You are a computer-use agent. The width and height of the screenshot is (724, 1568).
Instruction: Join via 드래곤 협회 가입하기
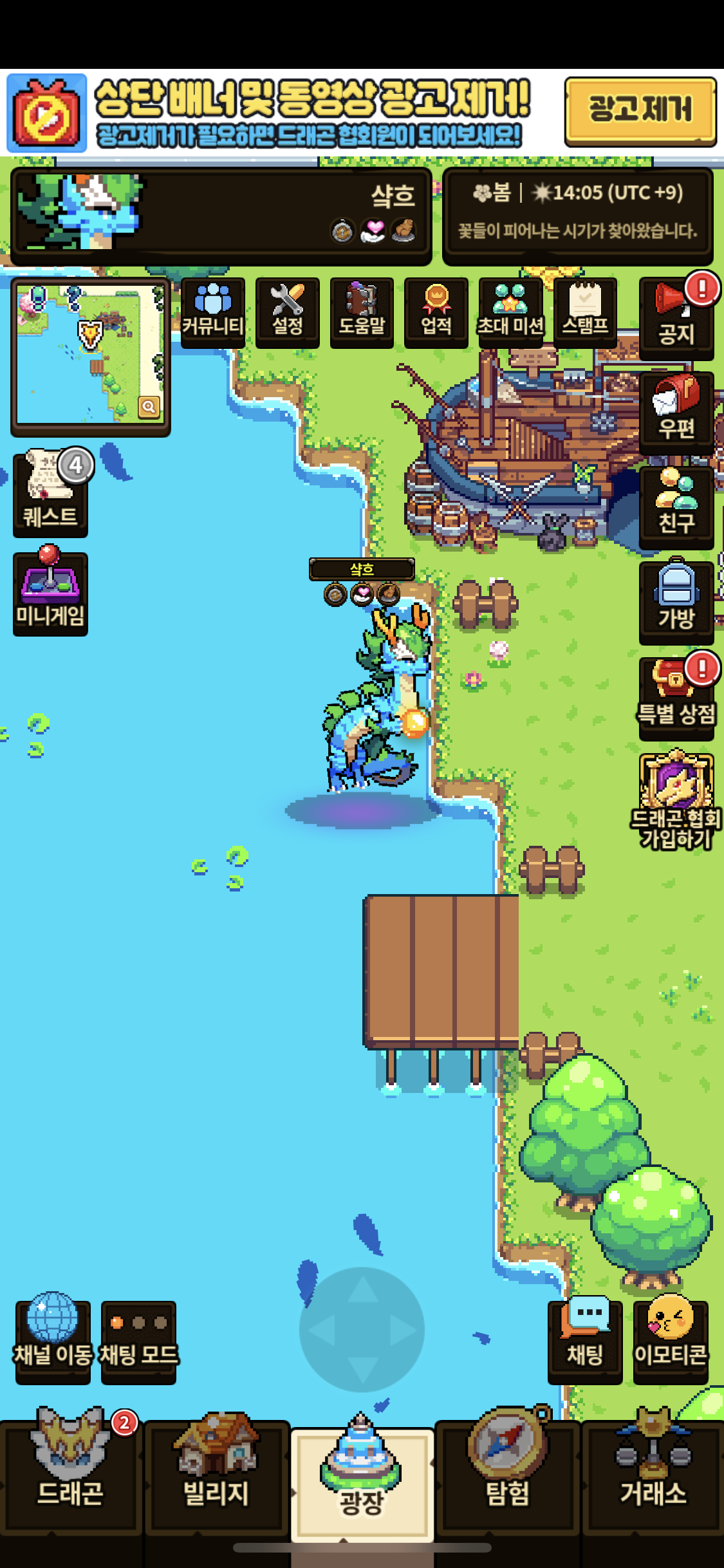[x=676, y=799]
